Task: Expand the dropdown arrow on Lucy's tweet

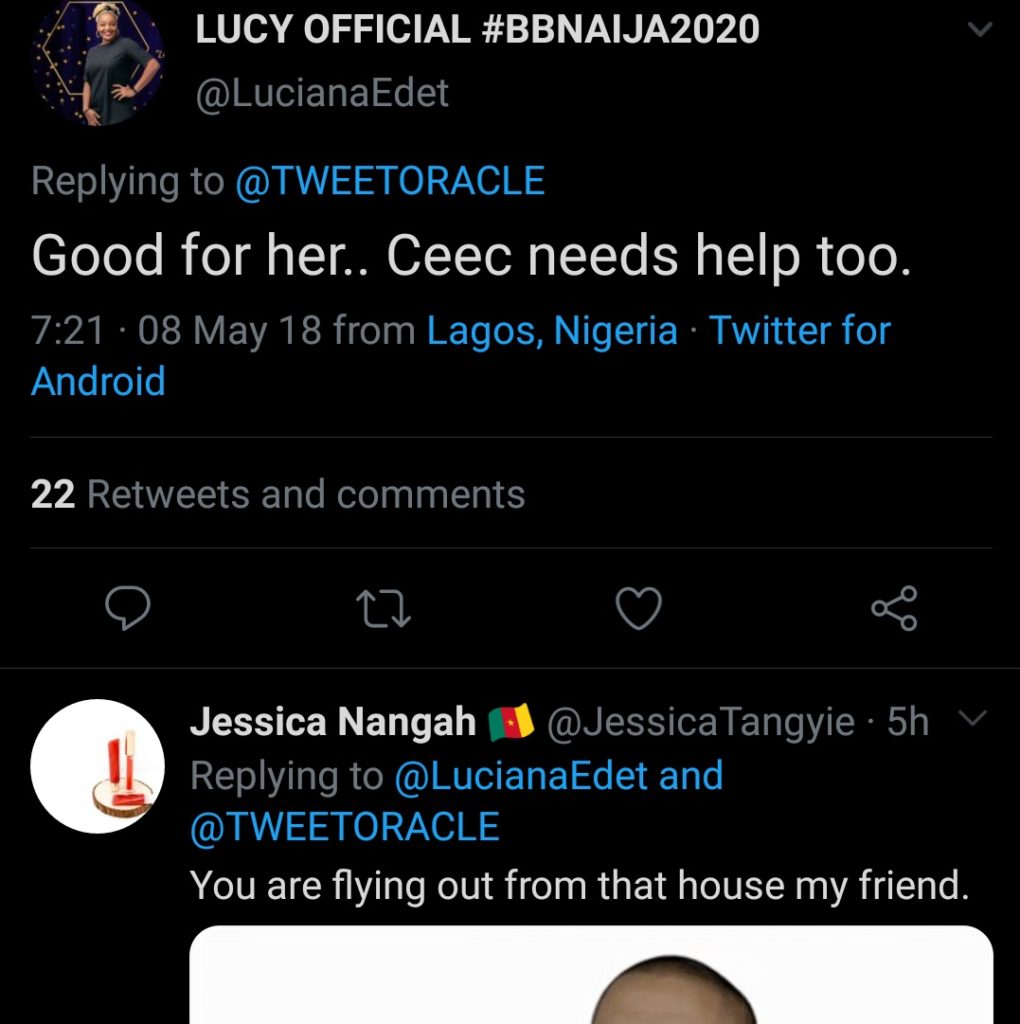Action: pos(981,30)
